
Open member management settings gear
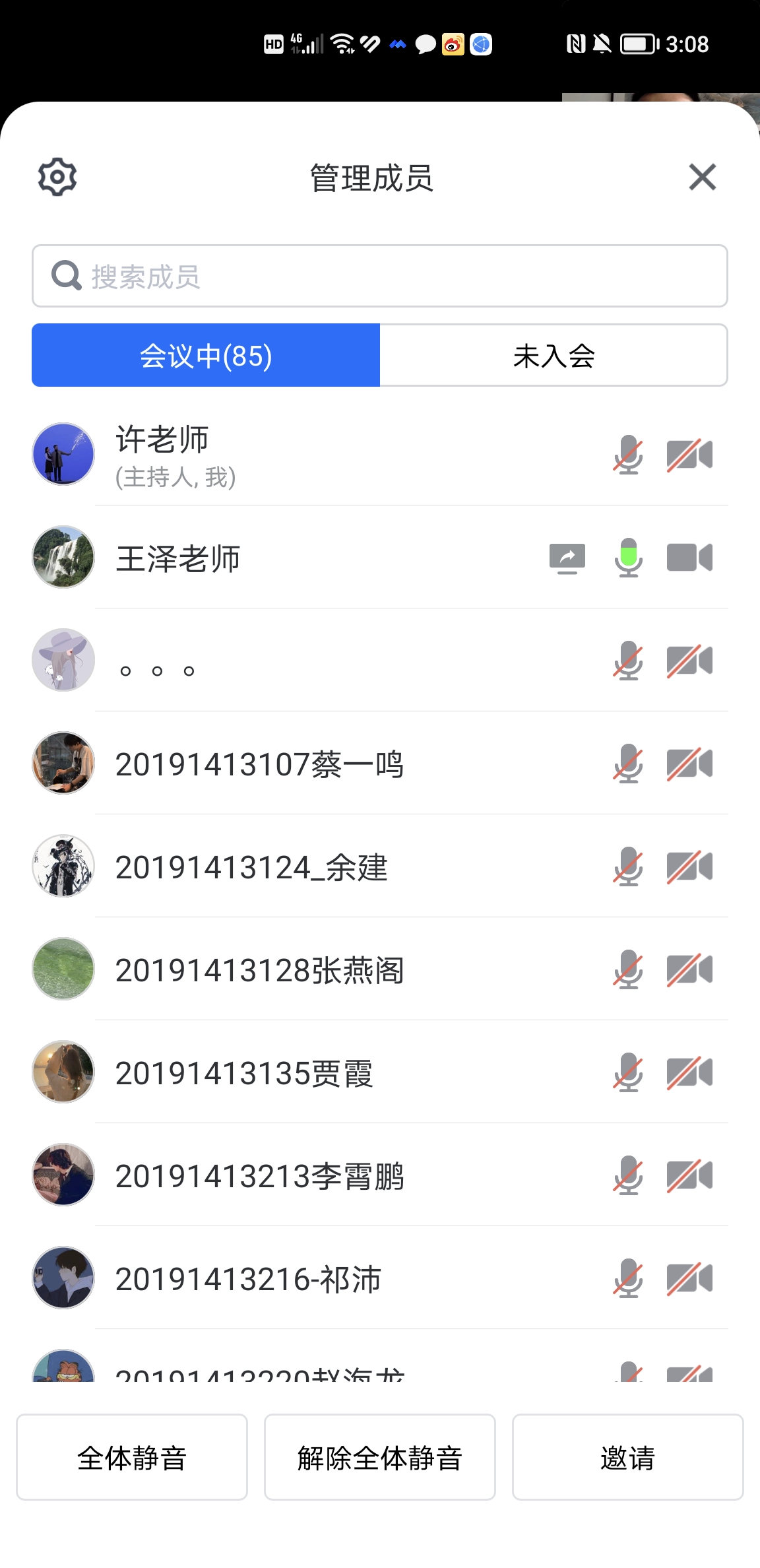click(57, 177)
